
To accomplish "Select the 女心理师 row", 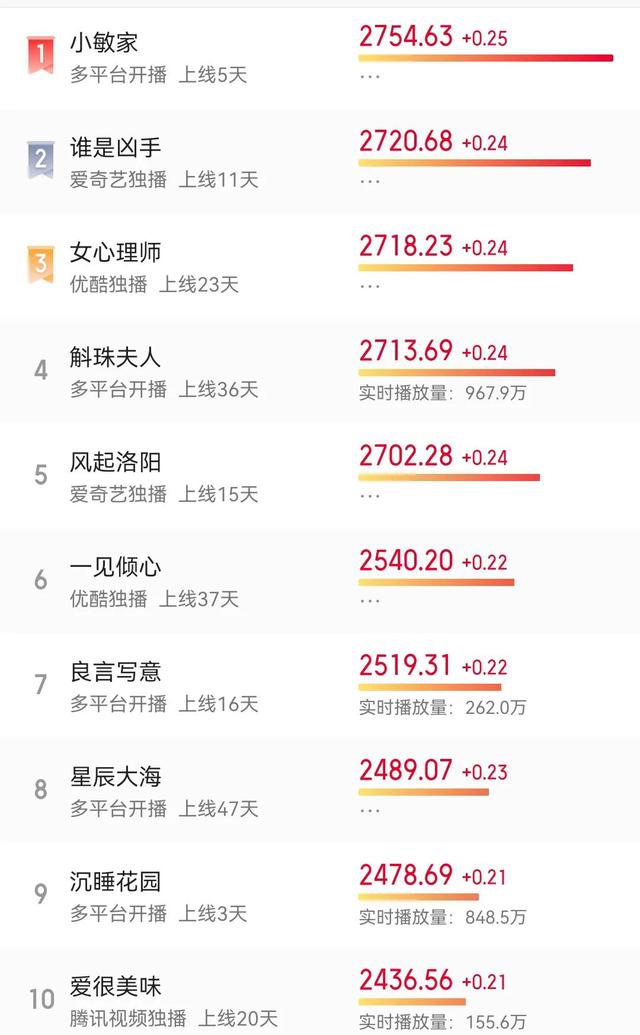I will 320,267.
